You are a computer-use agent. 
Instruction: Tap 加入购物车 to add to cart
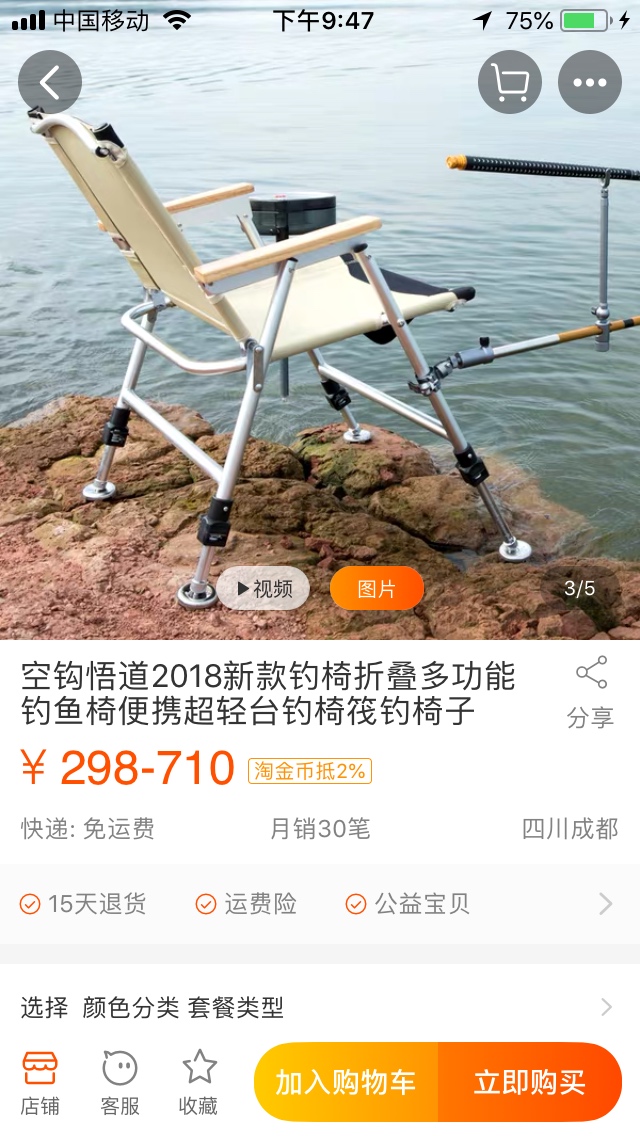point(346,1082)
